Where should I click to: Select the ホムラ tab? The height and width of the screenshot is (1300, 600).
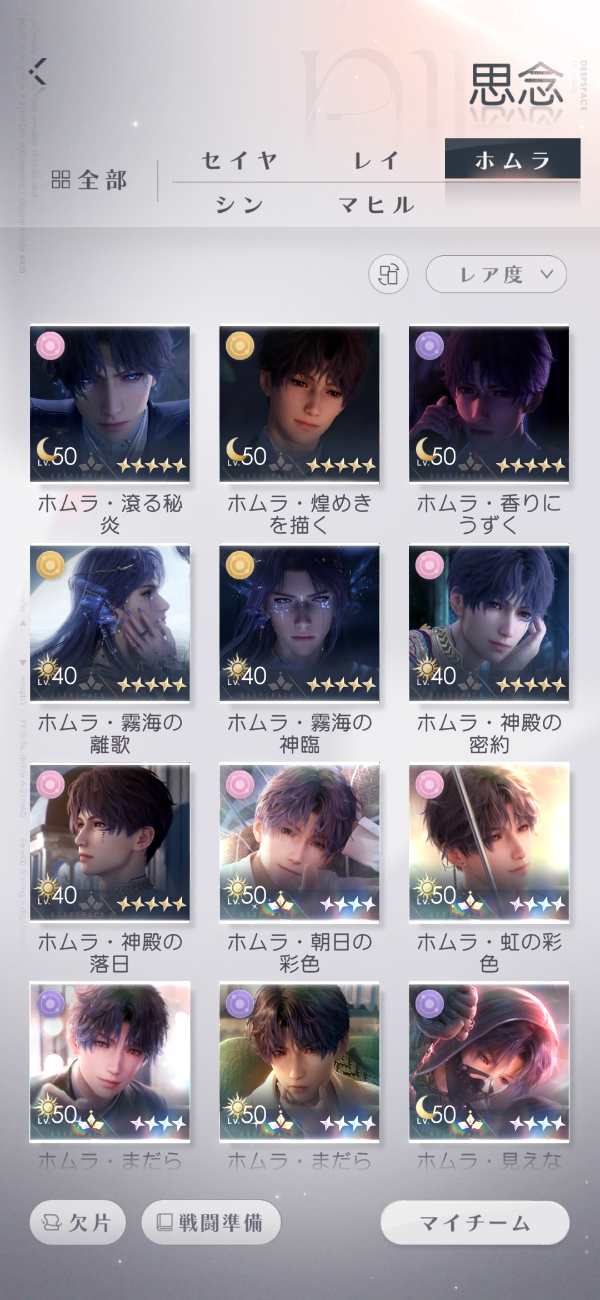point(512,160)
